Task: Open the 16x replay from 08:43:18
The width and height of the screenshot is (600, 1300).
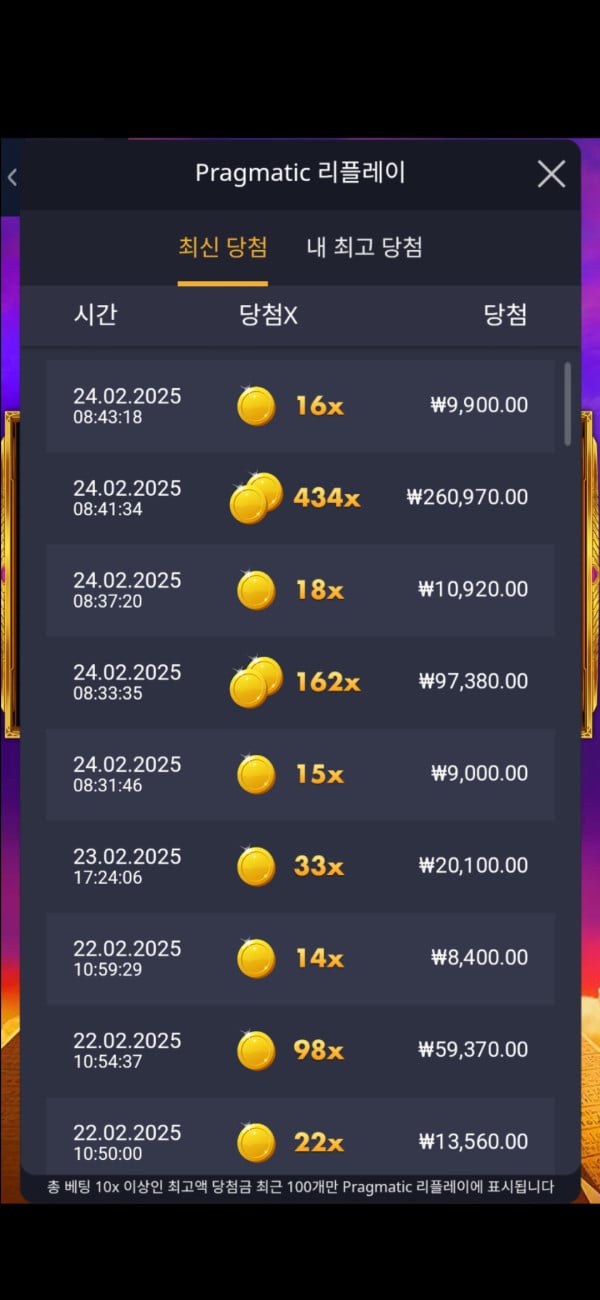Action: click(x=300, y=406)
